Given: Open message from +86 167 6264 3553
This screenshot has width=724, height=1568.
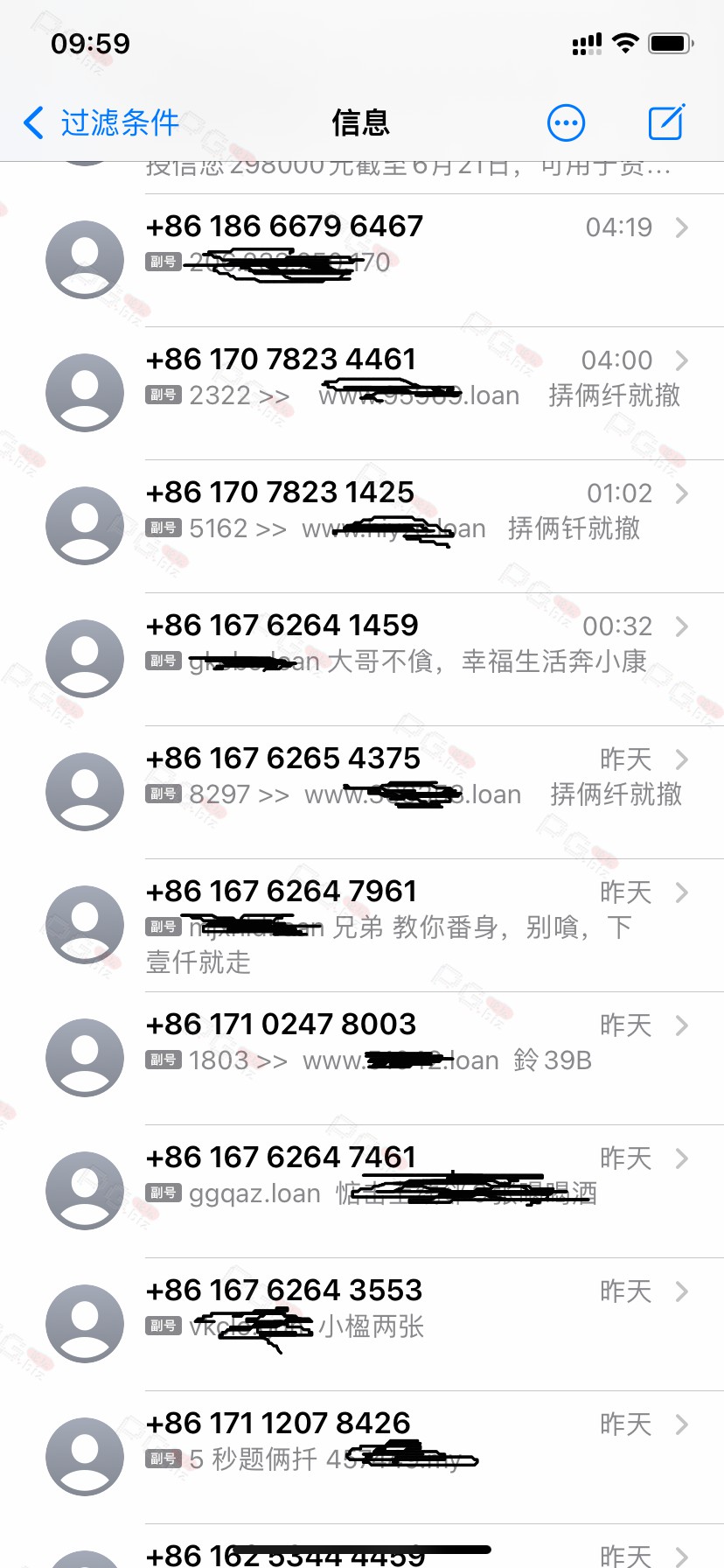Looking at the screenshot, I should click(x=362, y=1325).
